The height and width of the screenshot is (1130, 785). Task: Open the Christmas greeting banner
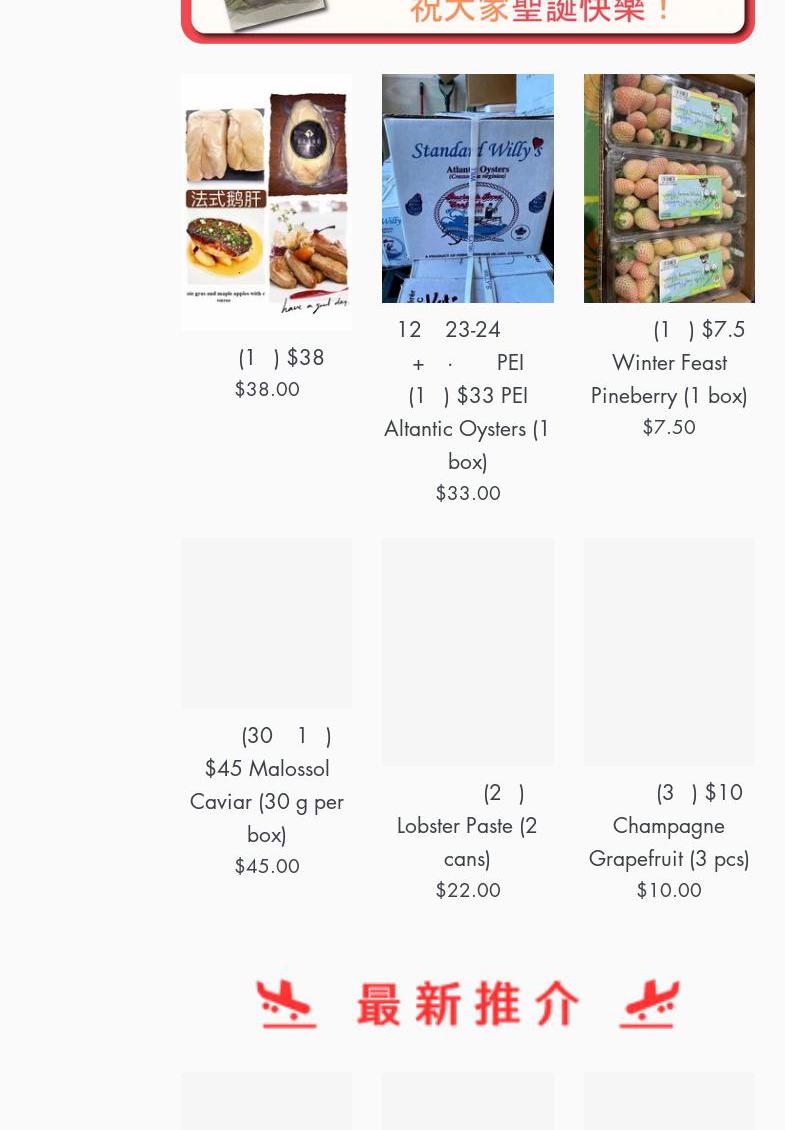coord(467,18)
